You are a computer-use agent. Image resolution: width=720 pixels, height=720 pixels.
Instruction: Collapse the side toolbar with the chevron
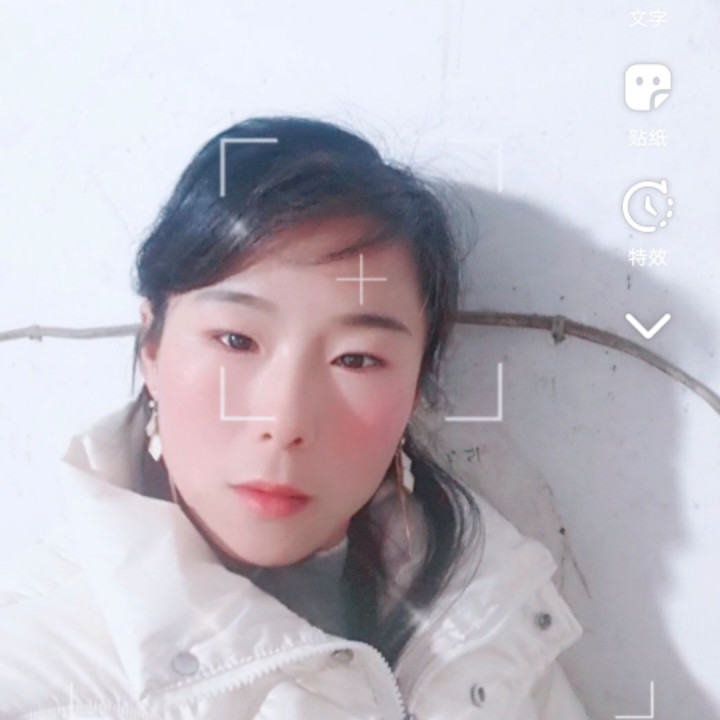647,326
